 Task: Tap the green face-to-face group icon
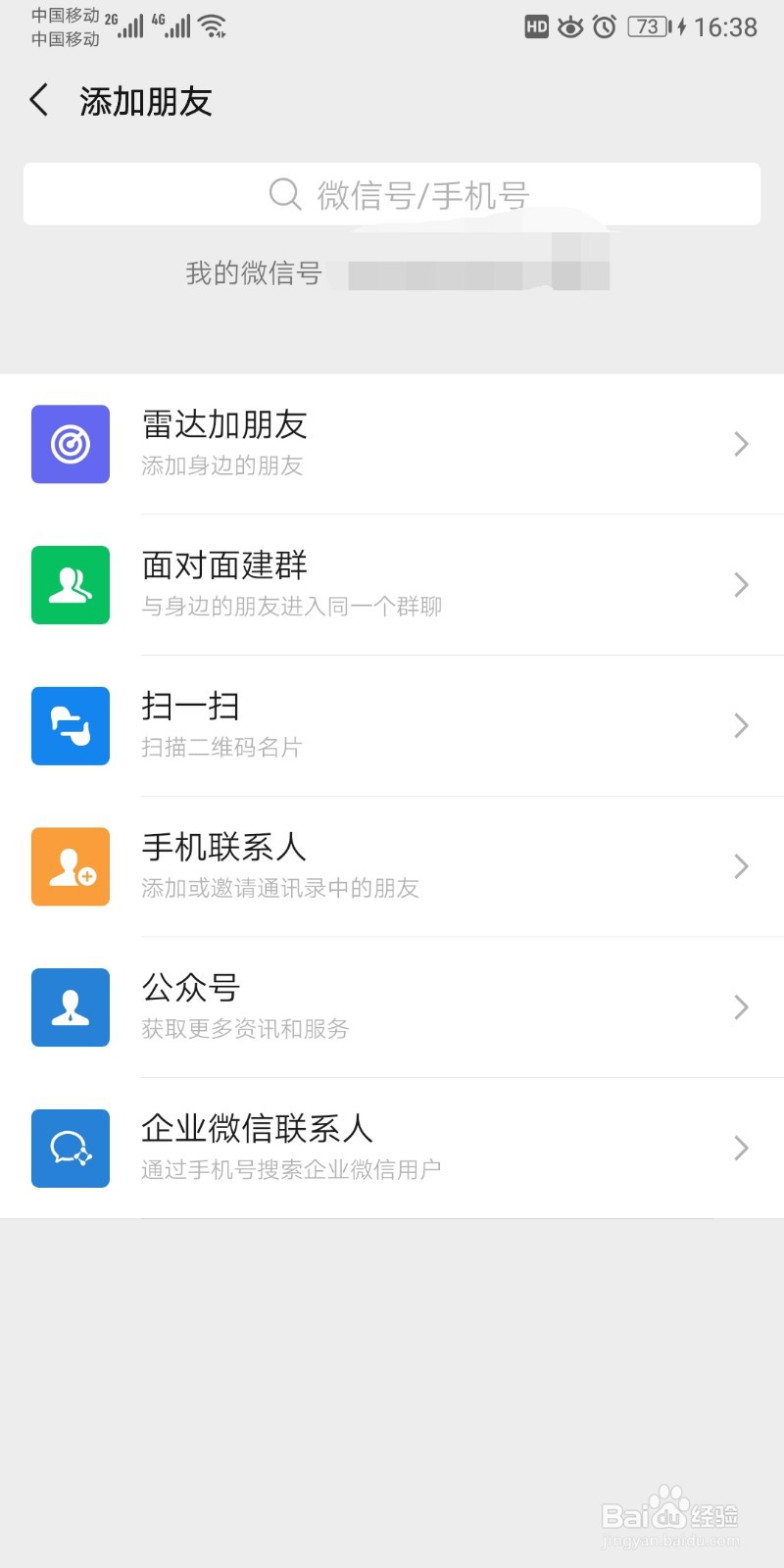click(x=70, y=585)
